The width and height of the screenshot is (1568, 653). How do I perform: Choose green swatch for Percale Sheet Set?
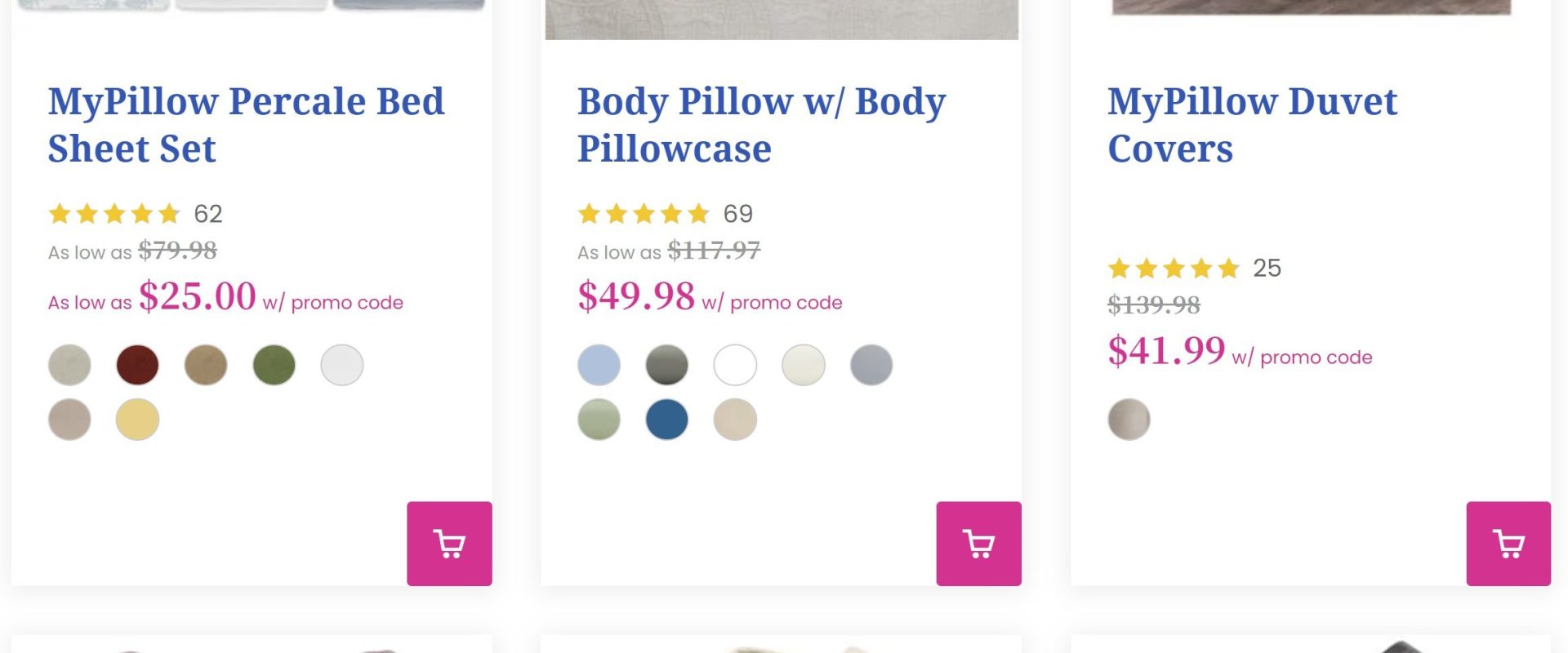click(x=274, y=365)
